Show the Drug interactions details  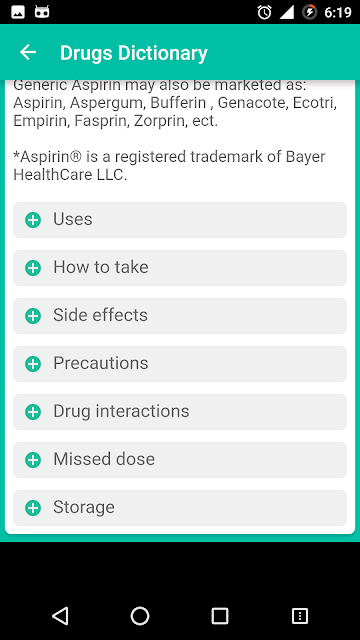pos(180,412)
